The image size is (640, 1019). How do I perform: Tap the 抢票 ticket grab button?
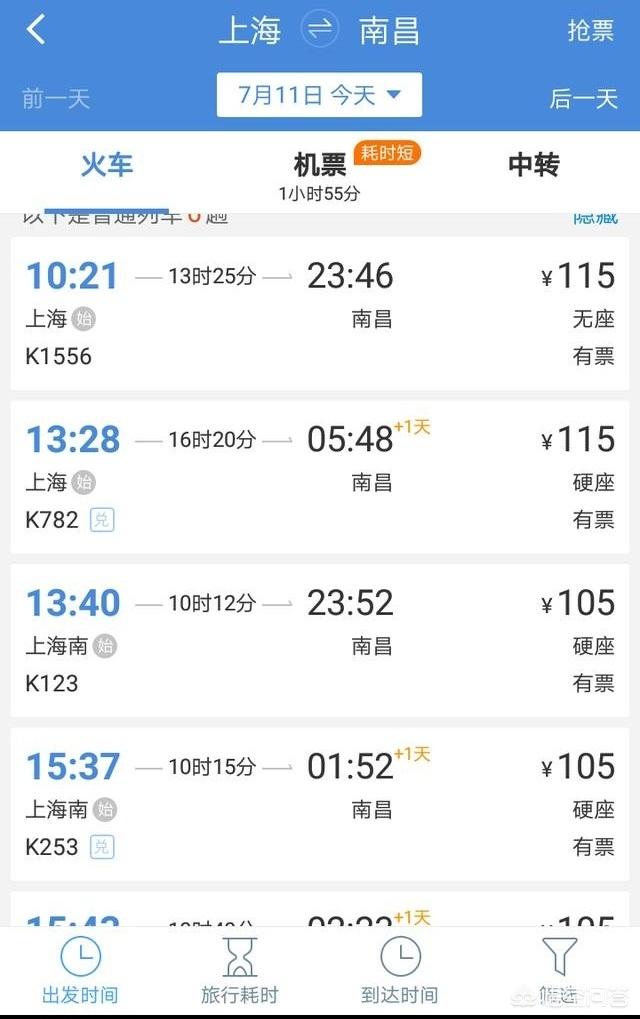pyautogui.click(x=590, y=30)
